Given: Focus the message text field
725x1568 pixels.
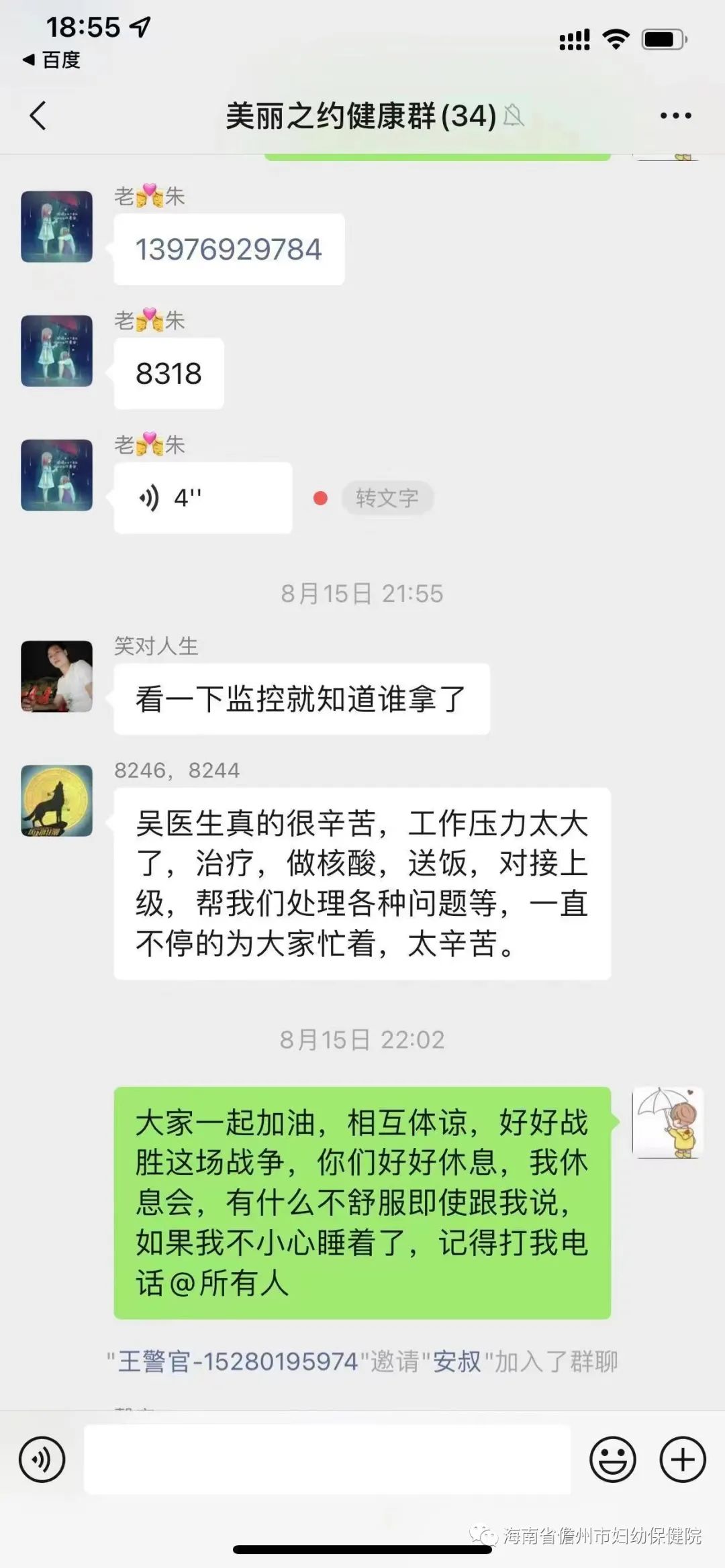Looking at the screenshot, I should [327, 1459].
